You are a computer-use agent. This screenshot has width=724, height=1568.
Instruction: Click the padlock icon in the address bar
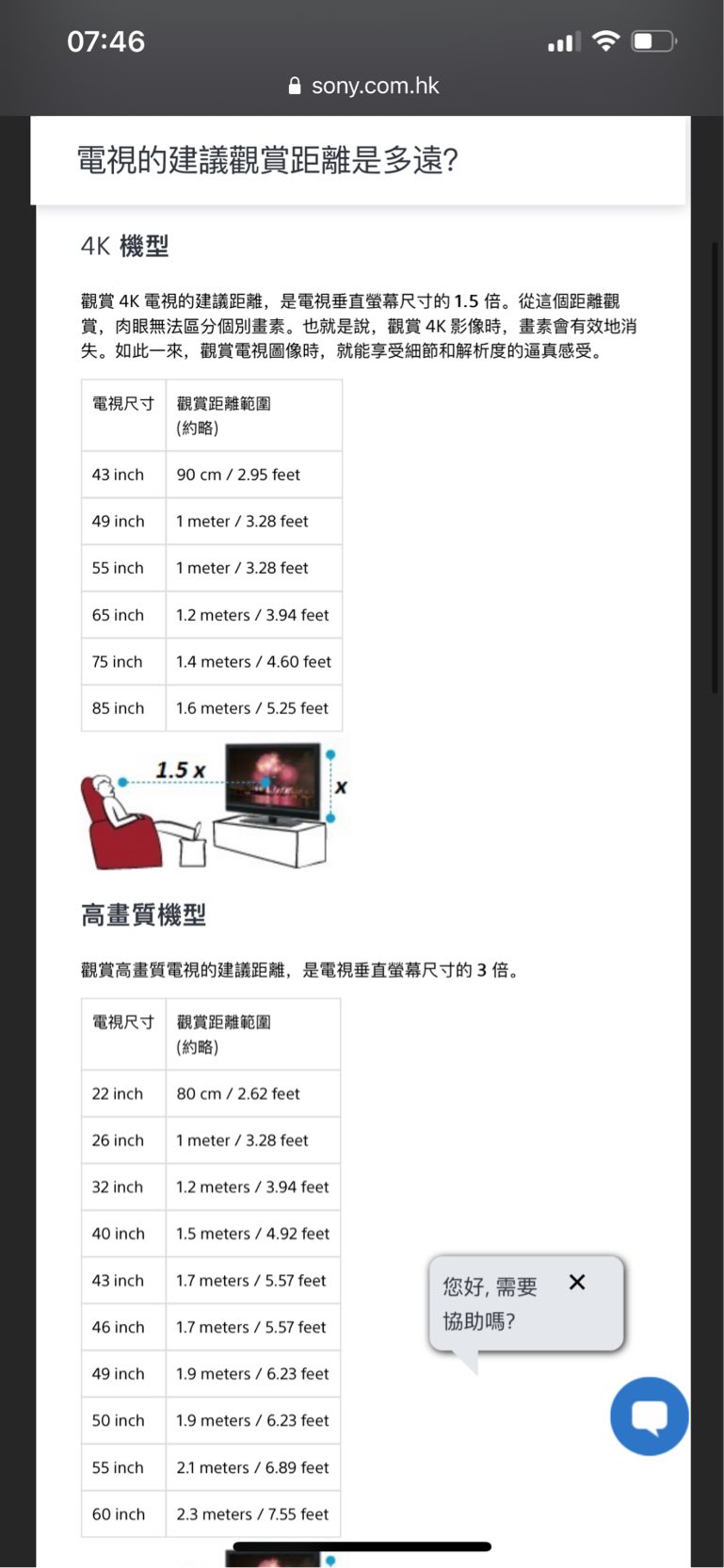coord(294,86)
